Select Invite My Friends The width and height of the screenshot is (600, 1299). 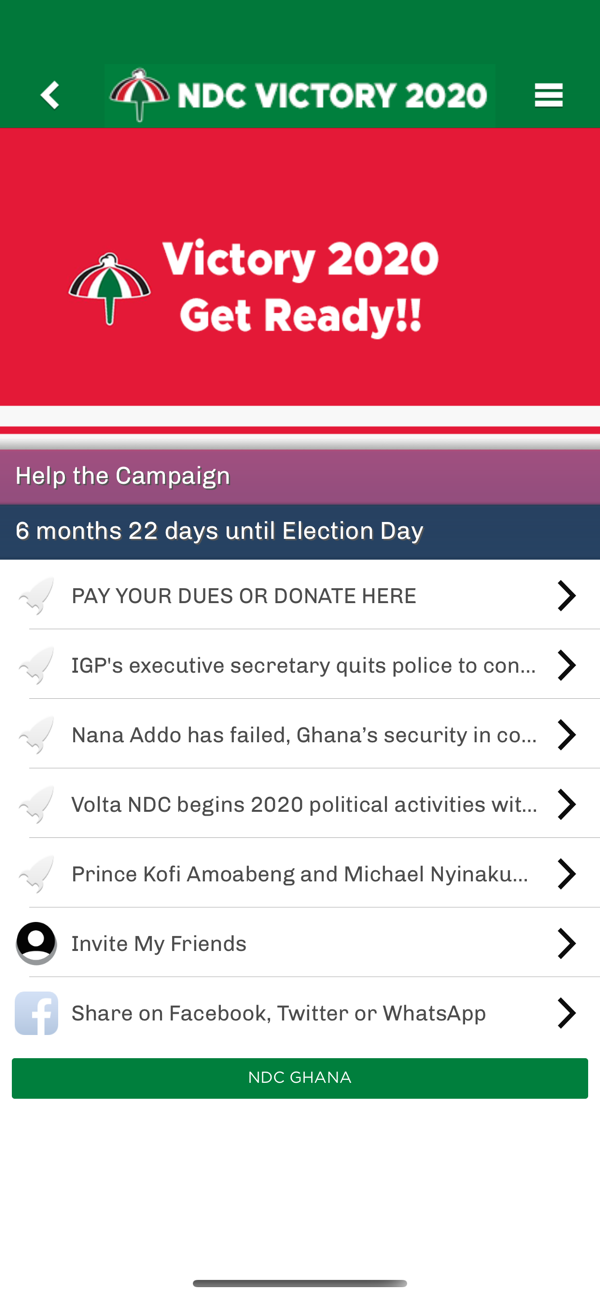300,943
